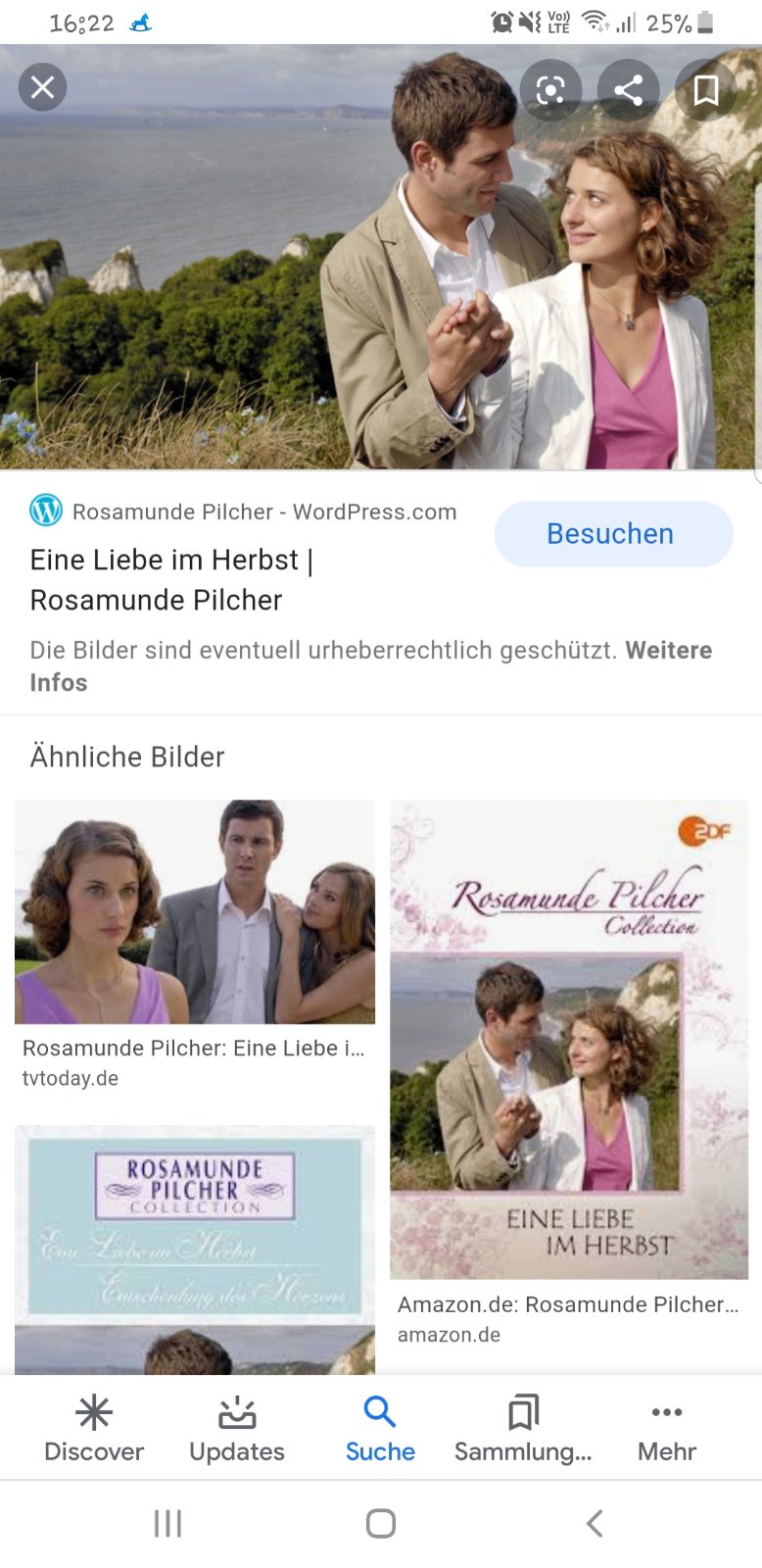Go to the Updates tab
Image resolution: width=762 pixels, height=1568 pixels.
pyautogui.click(x=237, y=1429)
